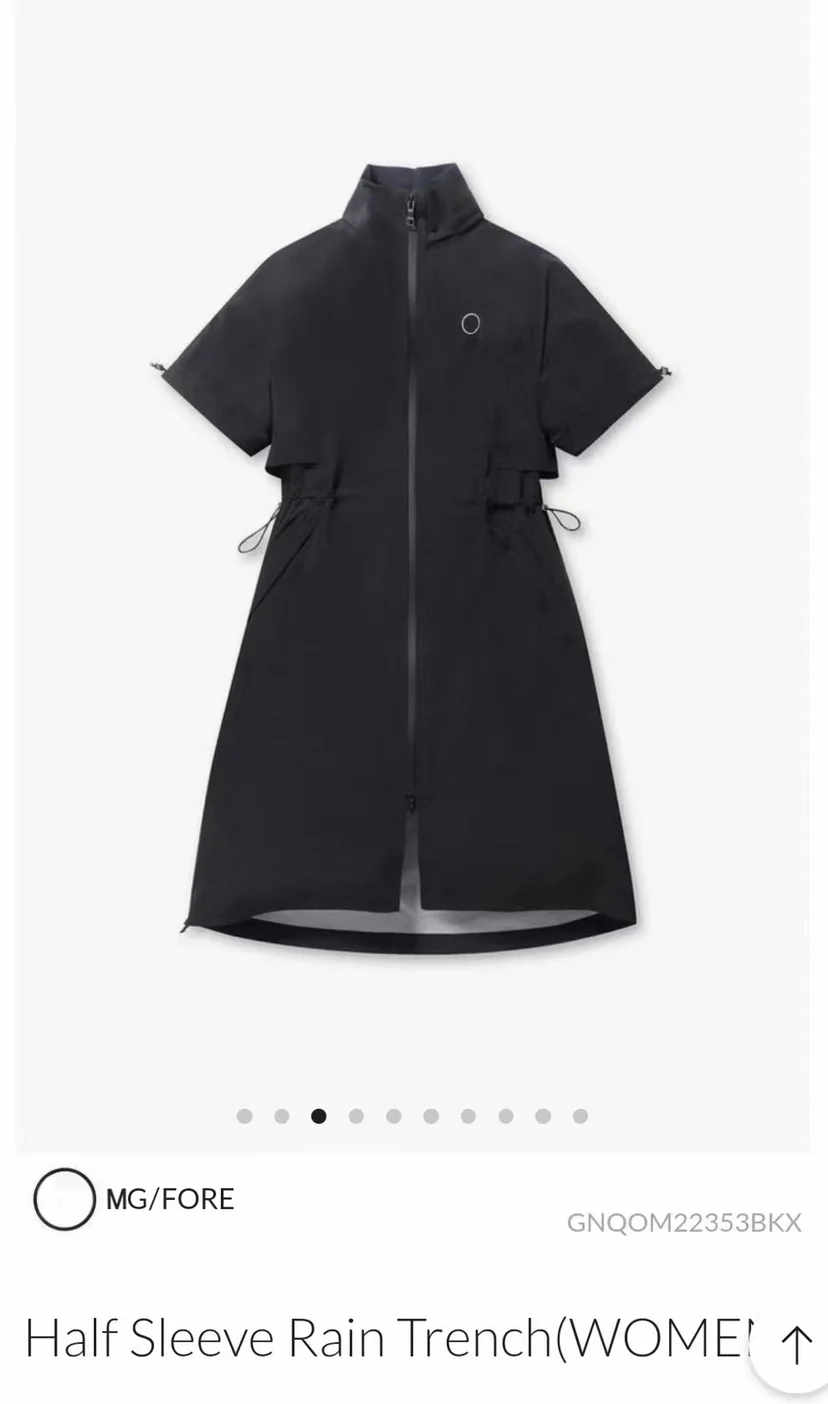Select the last carousel page dot
828x1404 pixels.
point(580,1116)
